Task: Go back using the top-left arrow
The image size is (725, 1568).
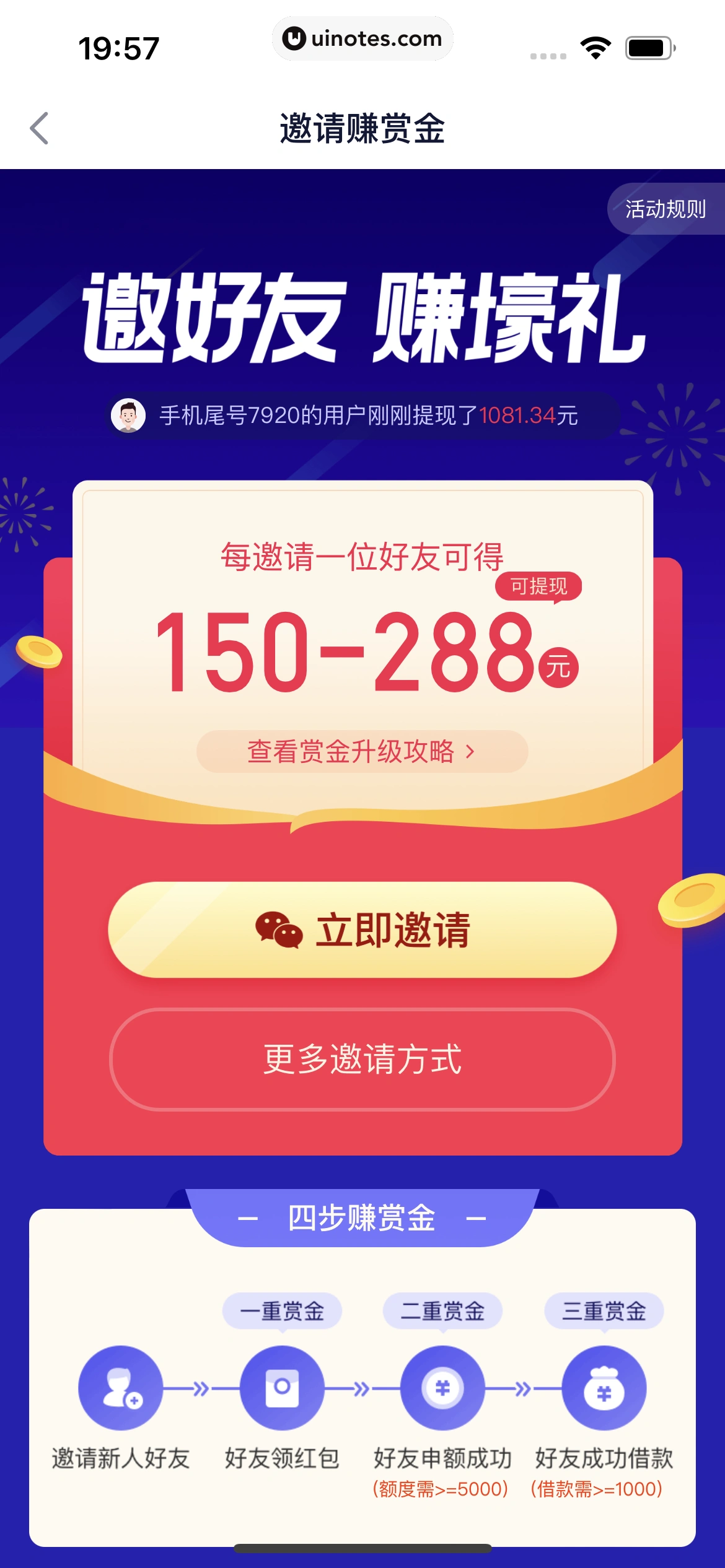Action: [40, 129]
